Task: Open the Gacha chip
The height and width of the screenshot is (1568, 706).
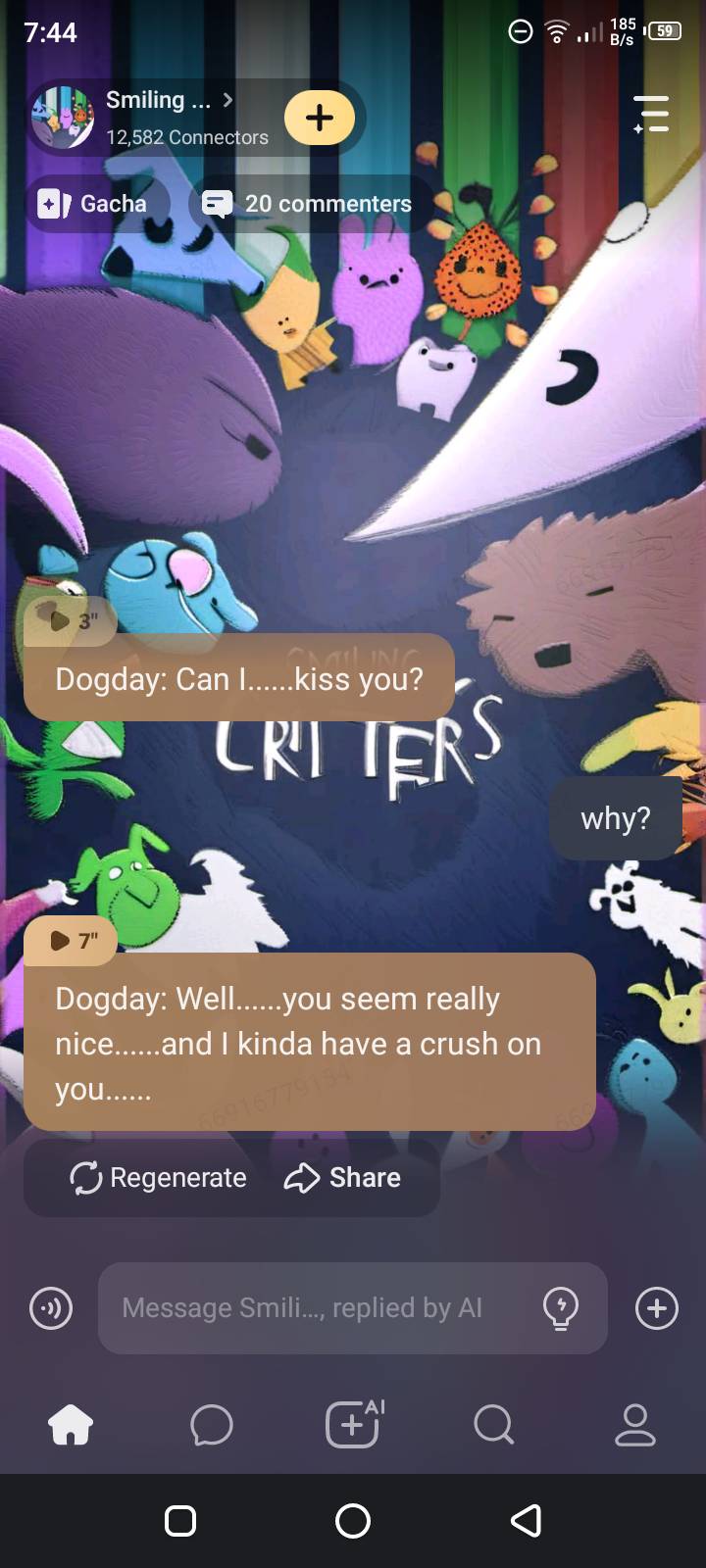Action: pos(94,204)
